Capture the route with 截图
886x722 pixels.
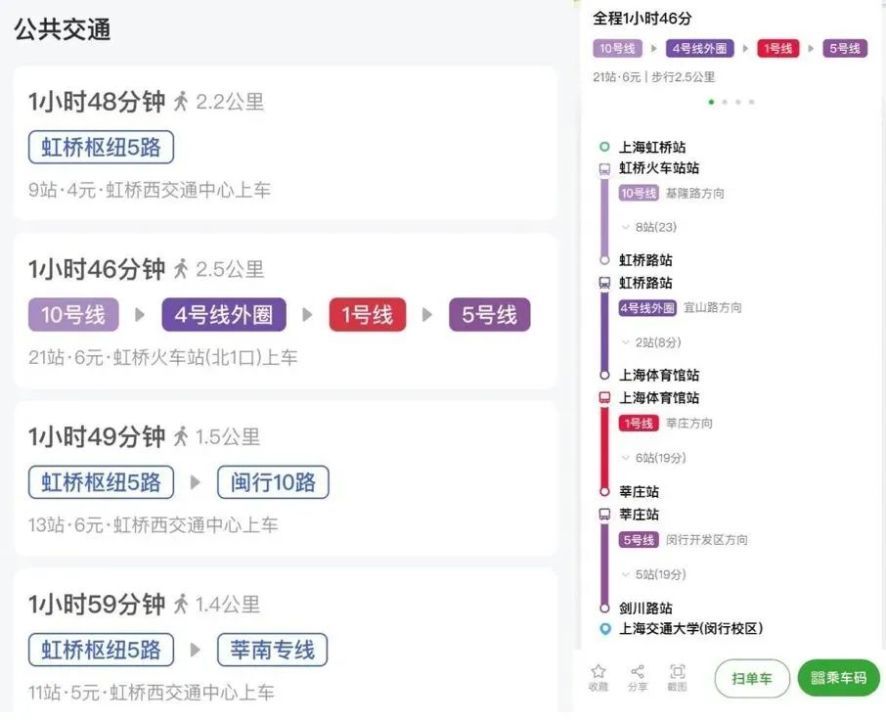(677, 678)
